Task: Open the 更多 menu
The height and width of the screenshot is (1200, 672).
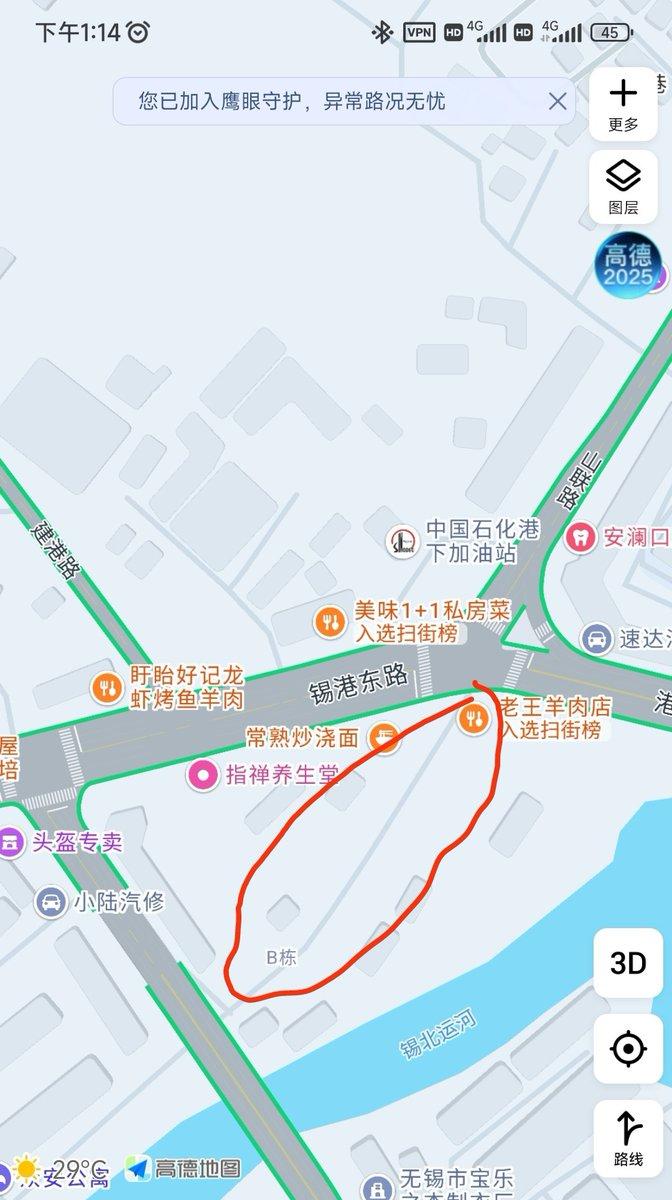Action: tap(623, 104)
